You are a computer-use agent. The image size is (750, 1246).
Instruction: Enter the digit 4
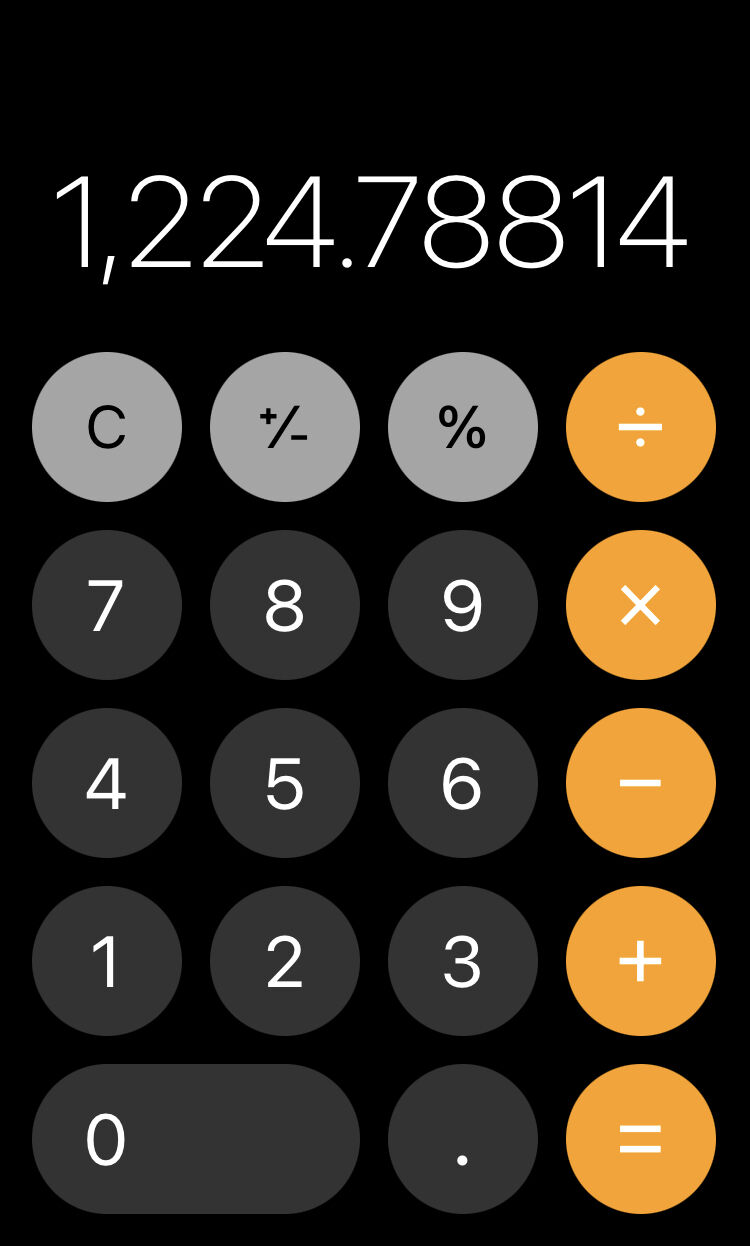[x=107, y=783]
